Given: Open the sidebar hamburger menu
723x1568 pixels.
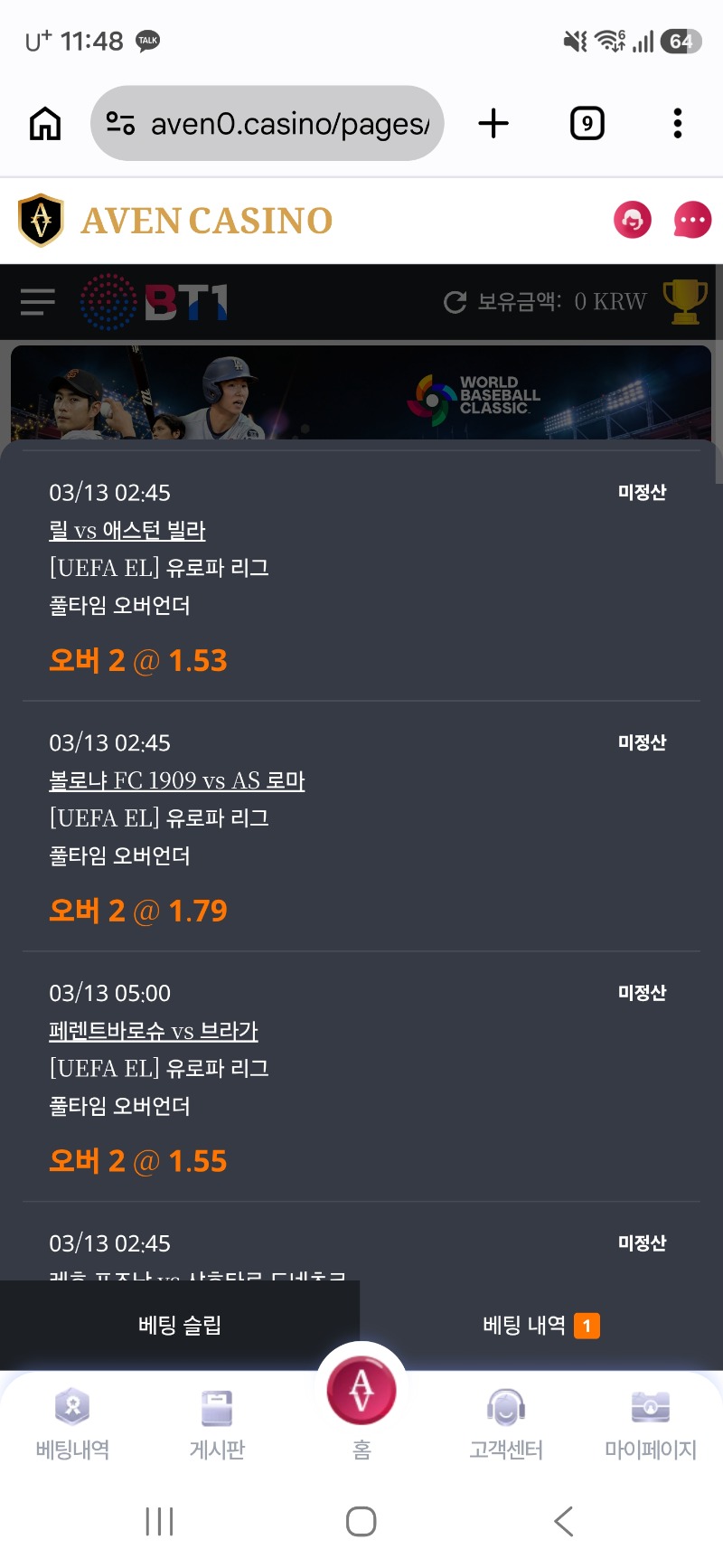Looking at the screenshot, I should point(36,302).
